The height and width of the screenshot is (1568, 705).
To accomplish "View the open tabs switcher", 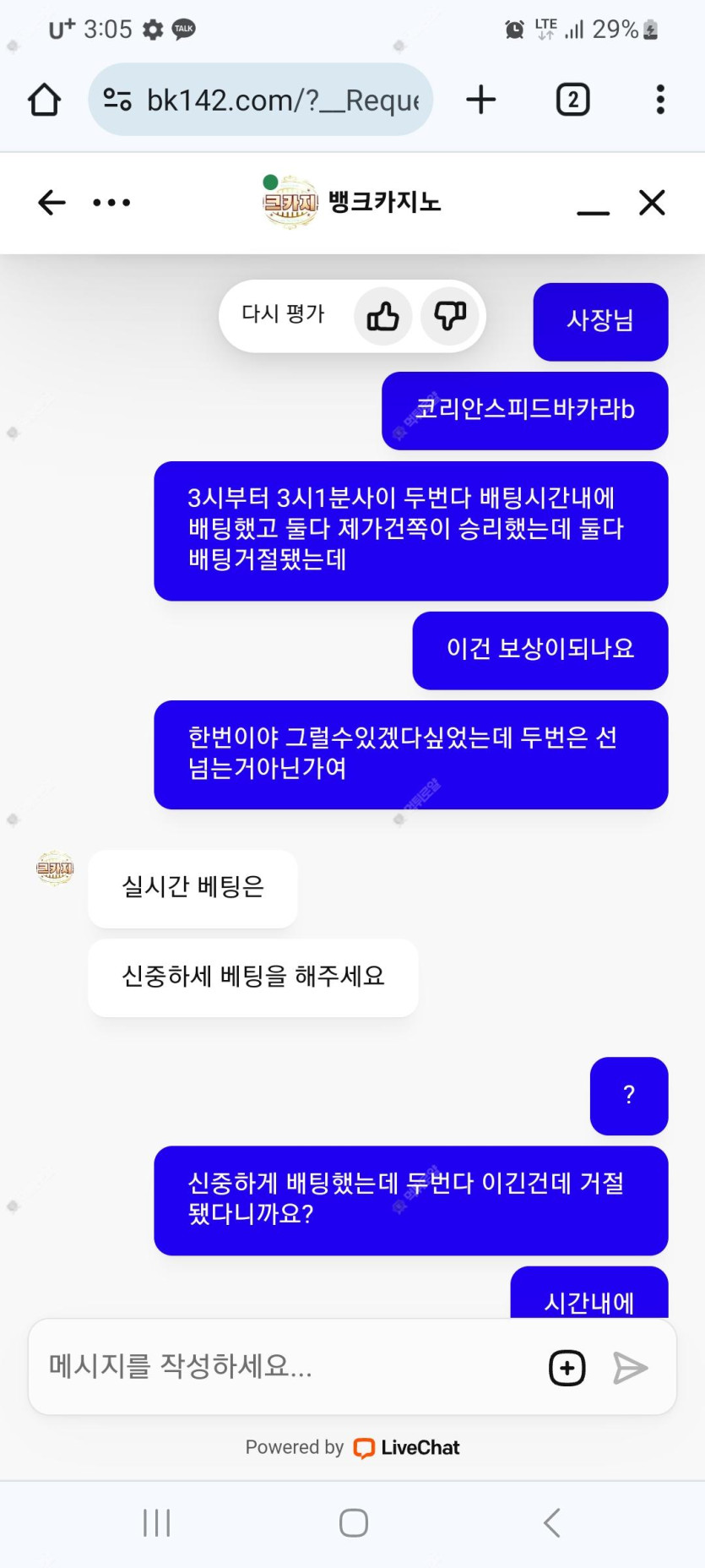I will pyautogui.click(x=572, y=100).
